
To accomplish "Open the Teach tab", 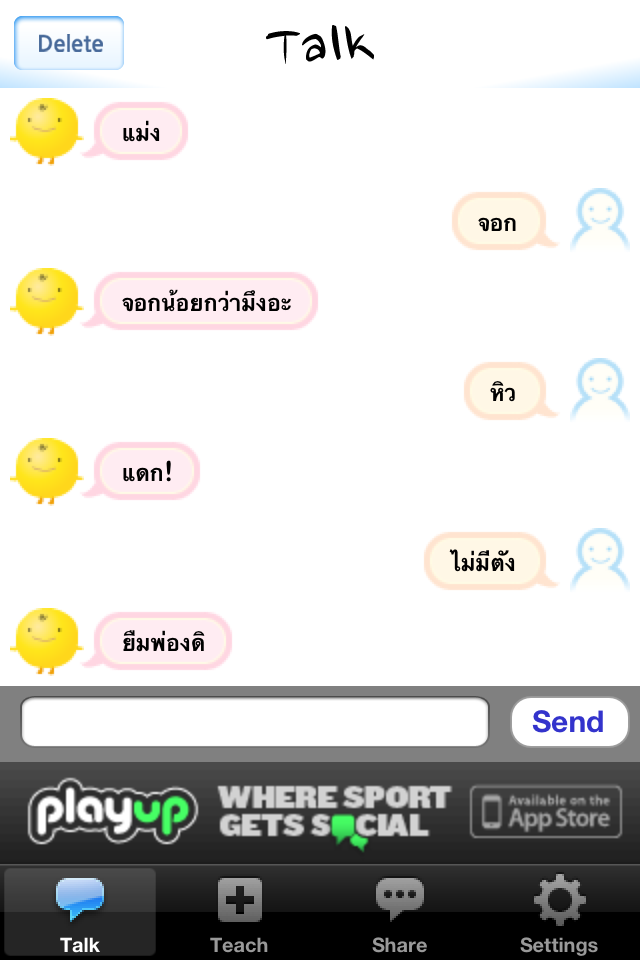I will pyautogui.click(x=239, y=912).
